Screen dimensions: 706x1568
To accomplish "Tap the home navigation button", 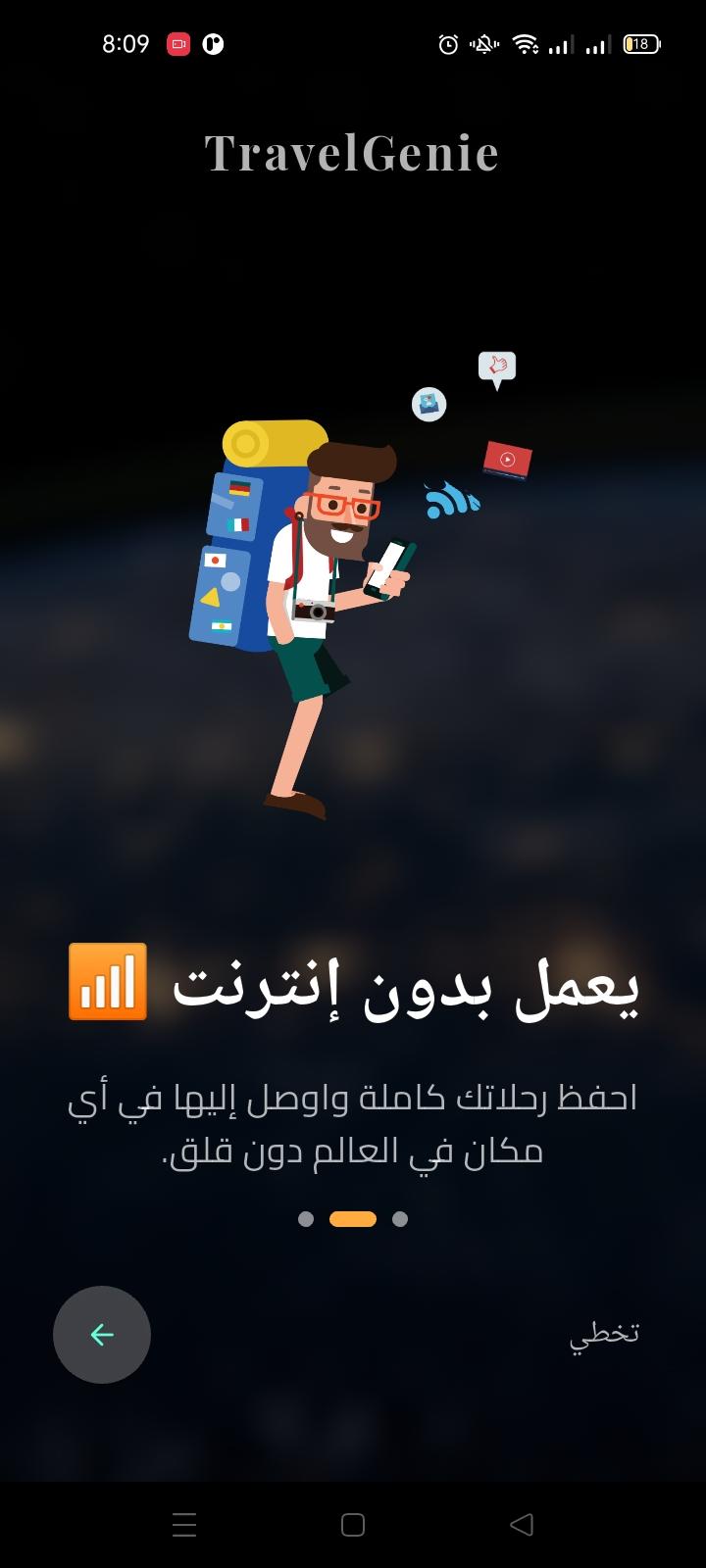I will point(351,1524).
